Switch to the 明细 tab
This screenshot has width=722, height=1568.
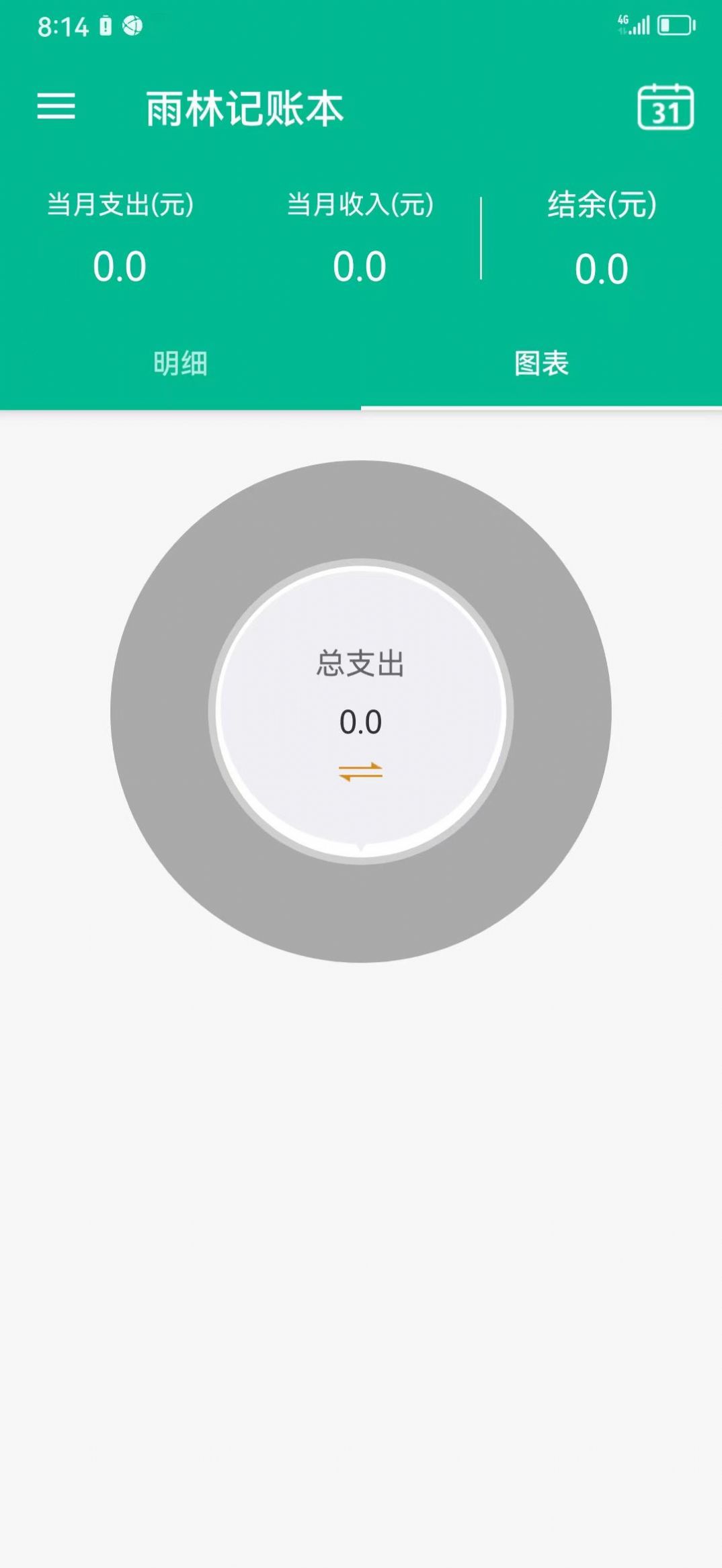point(180,363)
